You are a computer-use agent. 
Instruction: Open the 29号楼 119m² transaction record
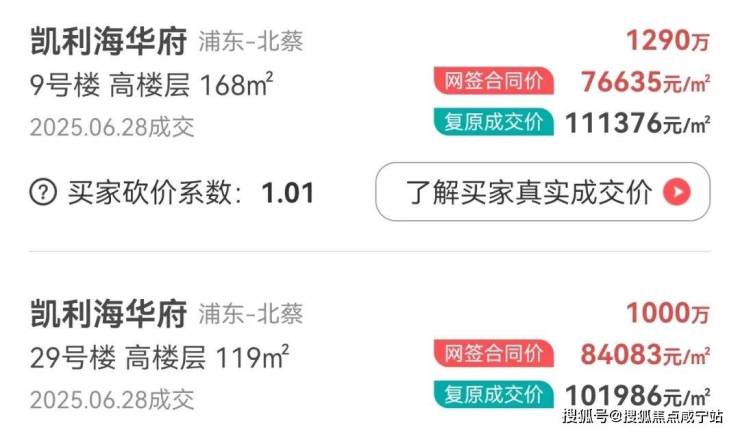click(160, 355)
